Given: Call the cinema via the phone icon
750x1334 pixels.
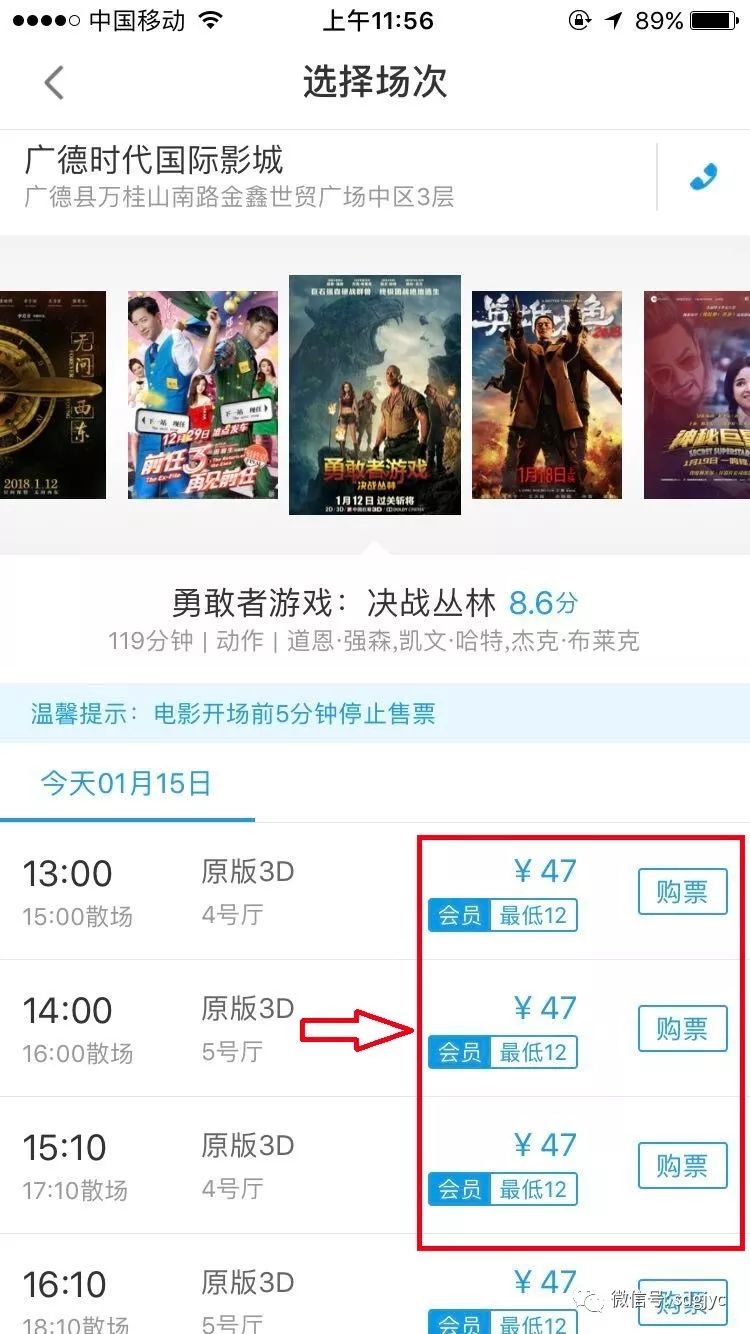Looking at the screenshot, I should [x=704, y=177].
